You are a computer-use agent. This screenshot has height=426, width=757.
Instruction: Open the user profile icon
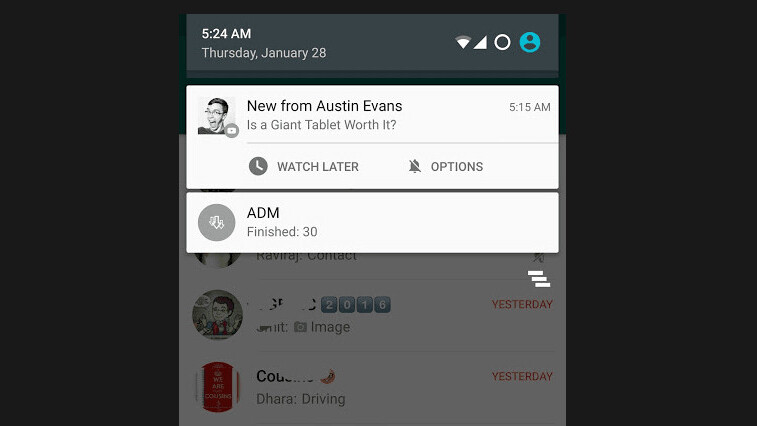pos(530,42)
